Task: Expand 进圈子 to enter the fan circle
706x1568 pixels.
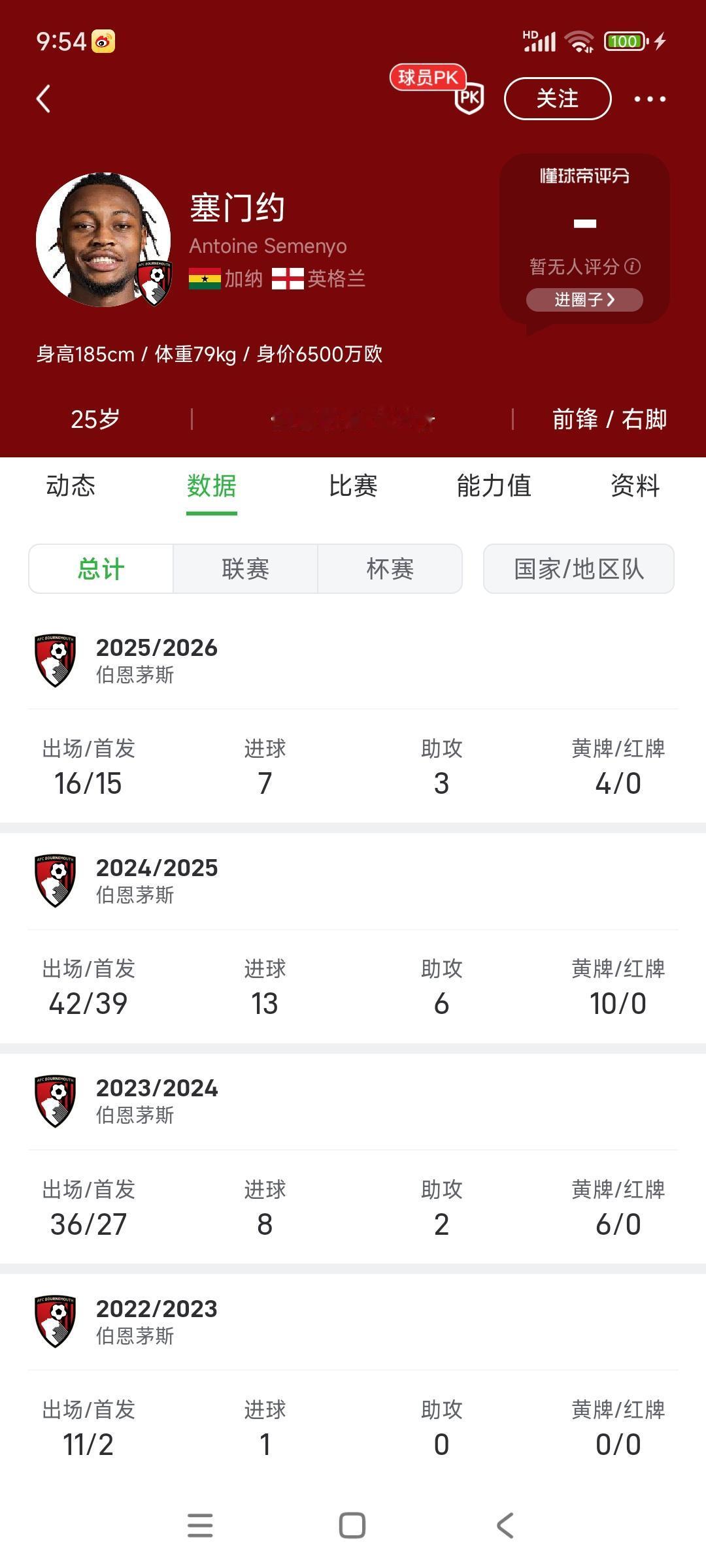Action: 584,300
